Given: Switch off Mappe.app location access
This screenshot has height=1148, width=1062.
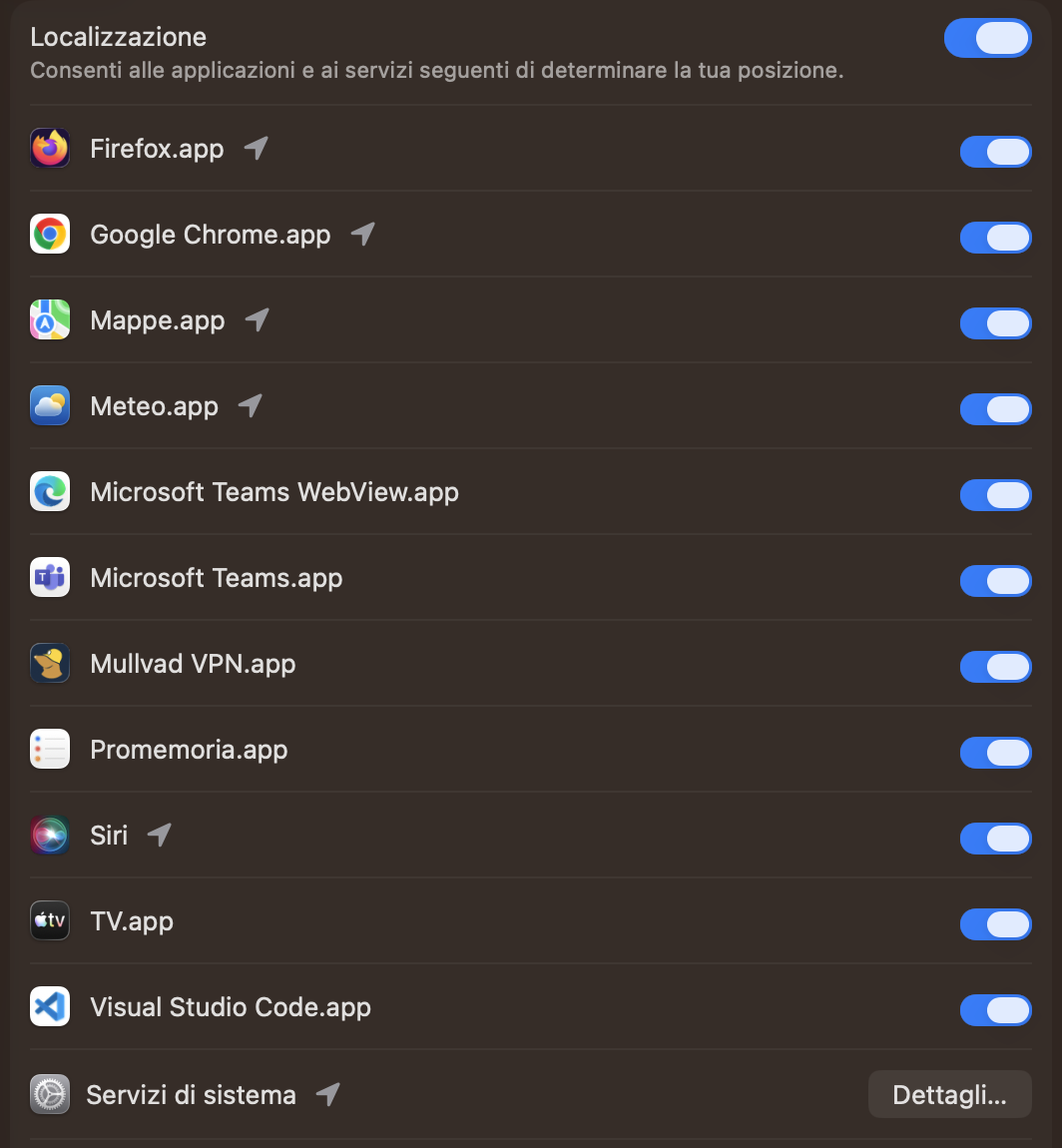Looking at the screenshot, I should pos(995,323).
